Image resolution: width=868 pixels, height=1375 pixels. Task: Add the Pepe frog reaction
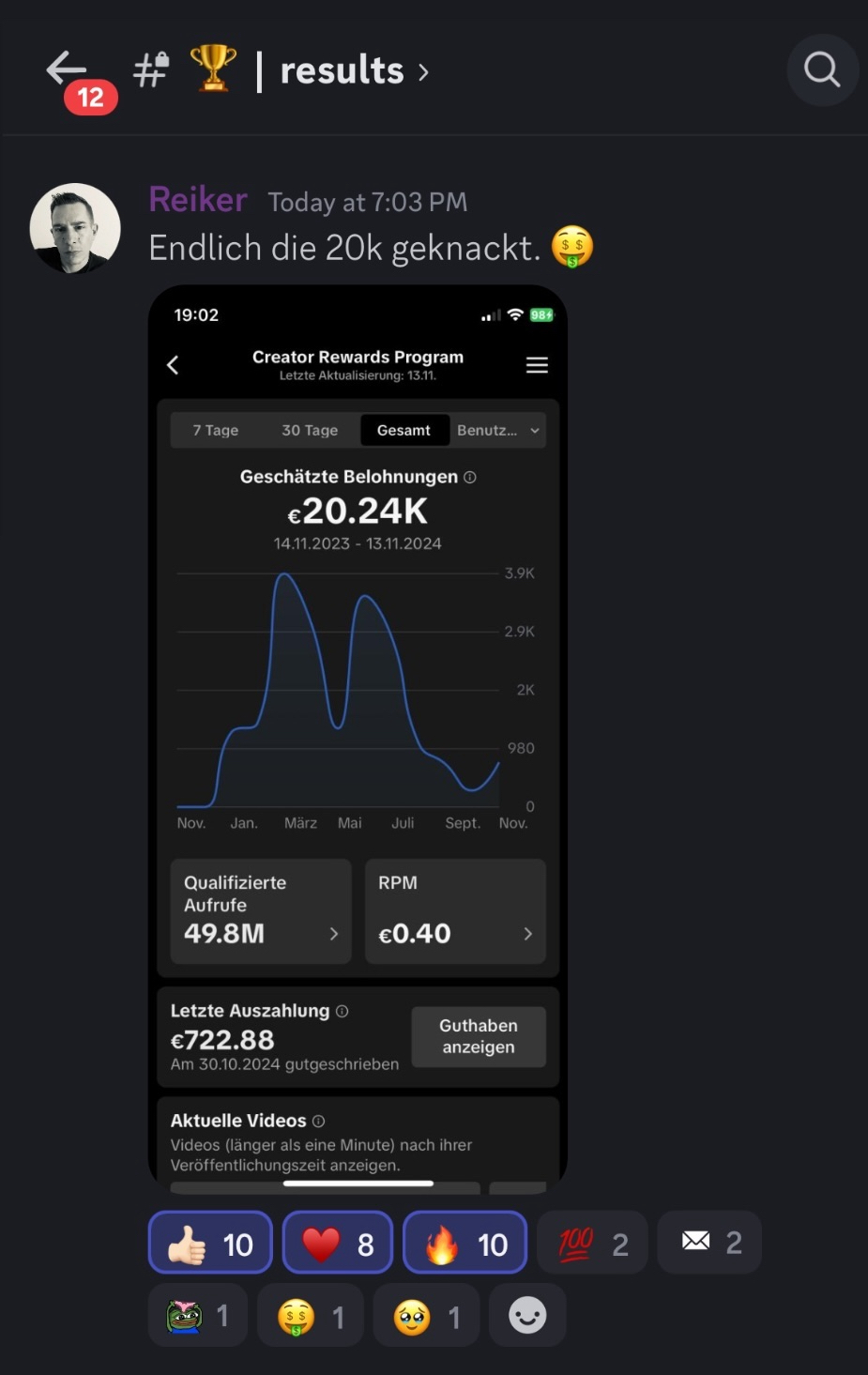click(197, 1316)
